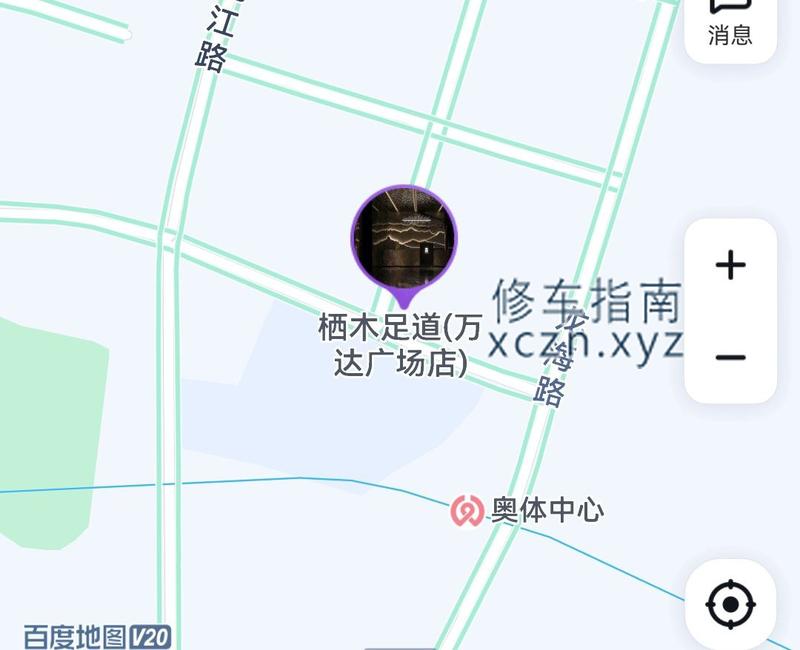
Task: Center map on my current location
Action: [730, 604]
